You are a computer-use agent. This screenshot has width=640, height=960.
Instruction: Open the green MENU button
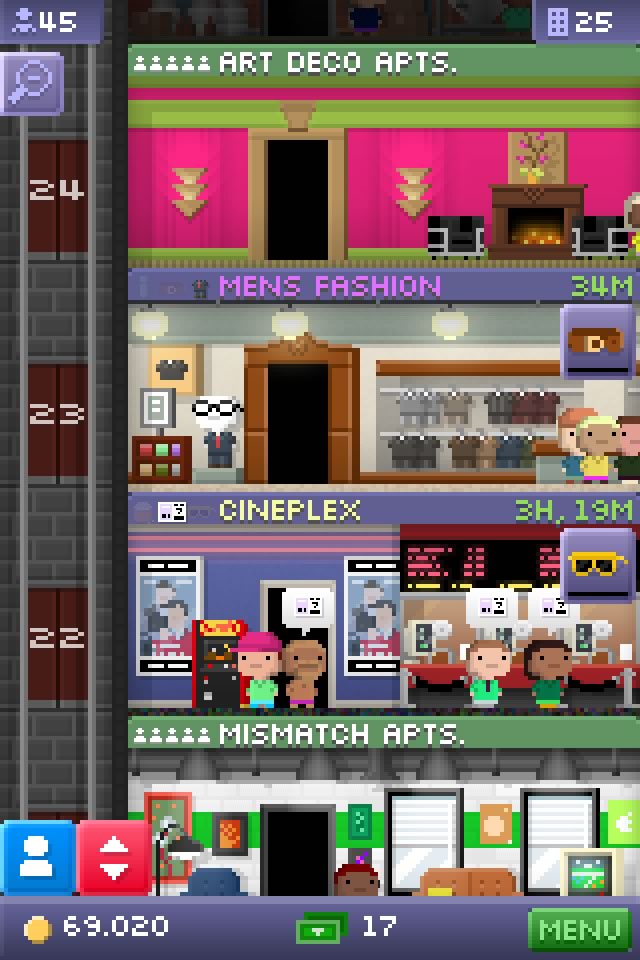point(580,929)
